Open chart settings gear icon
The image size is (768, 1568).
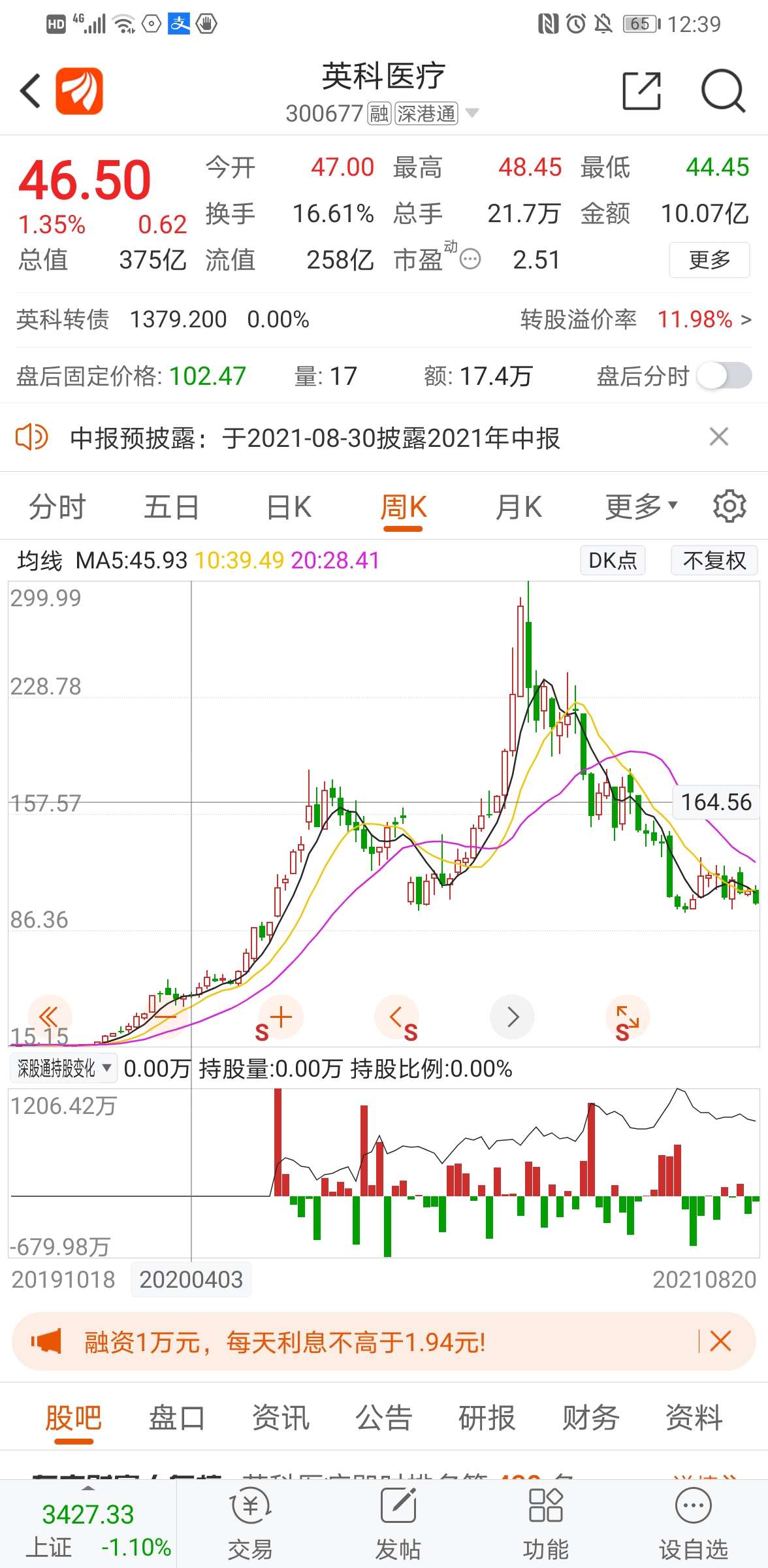(x=729, y=506)
